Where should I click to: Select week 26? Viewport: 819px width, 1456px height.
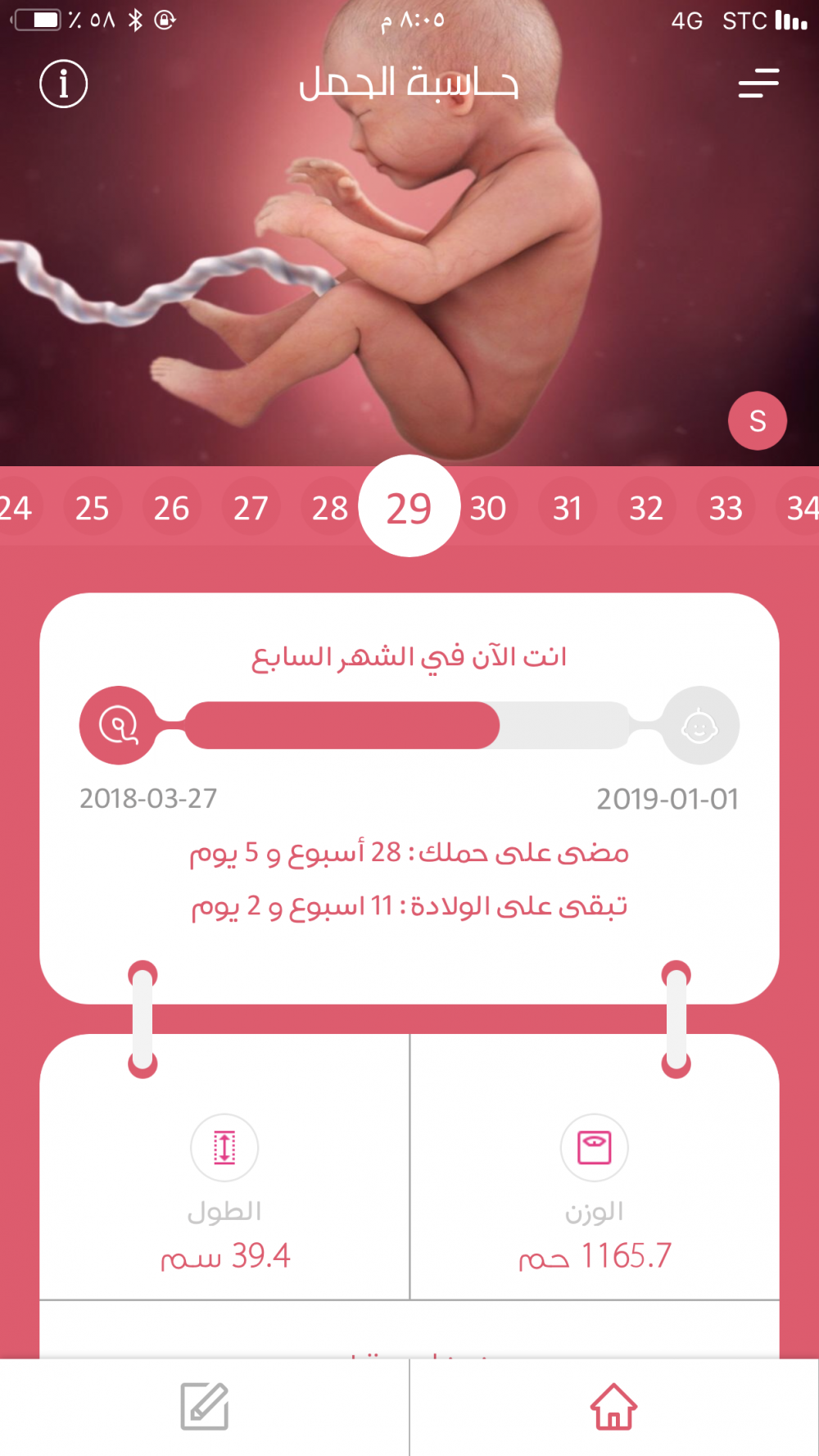click(171, 508)
